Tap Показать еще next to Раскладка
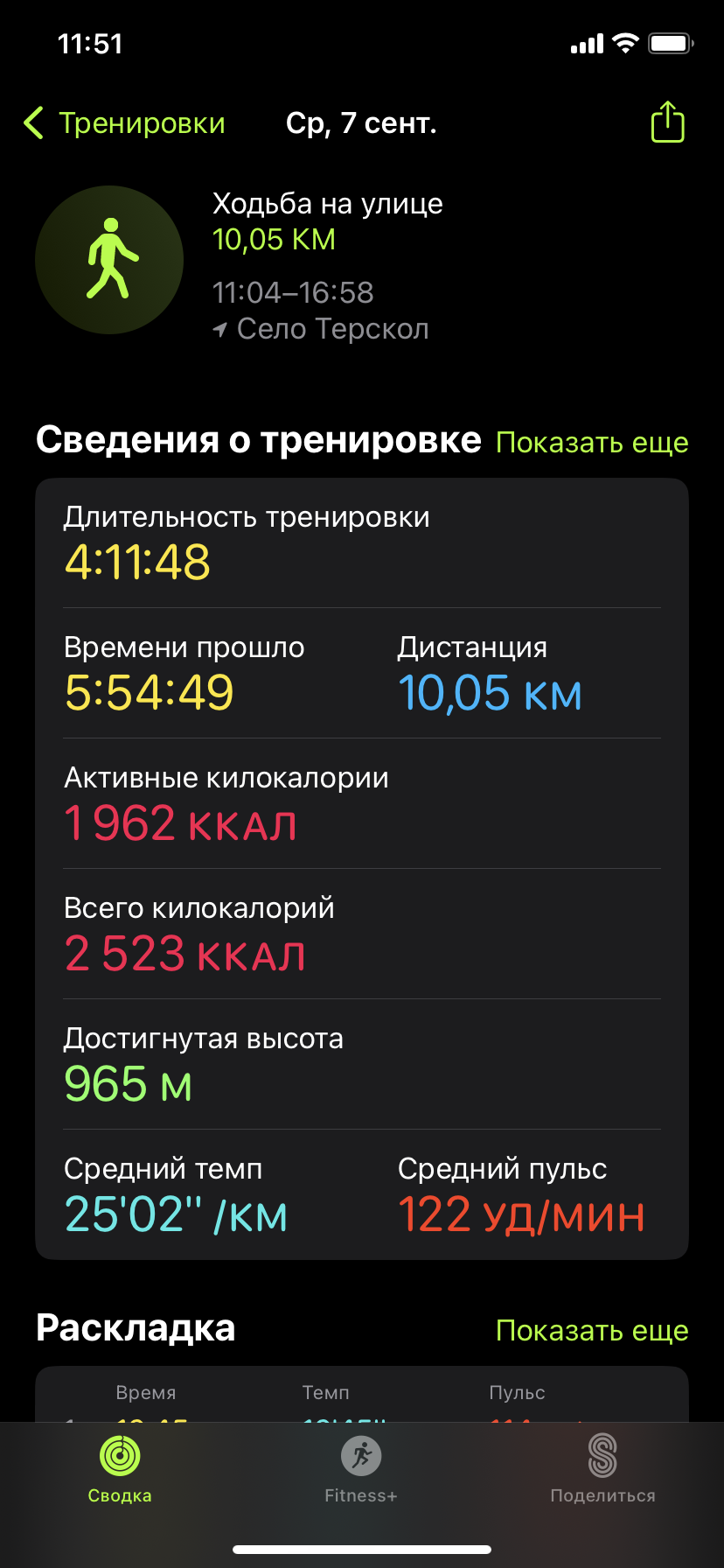Viewport: 724px width, 1568px height. click(x=592, y=1330)
